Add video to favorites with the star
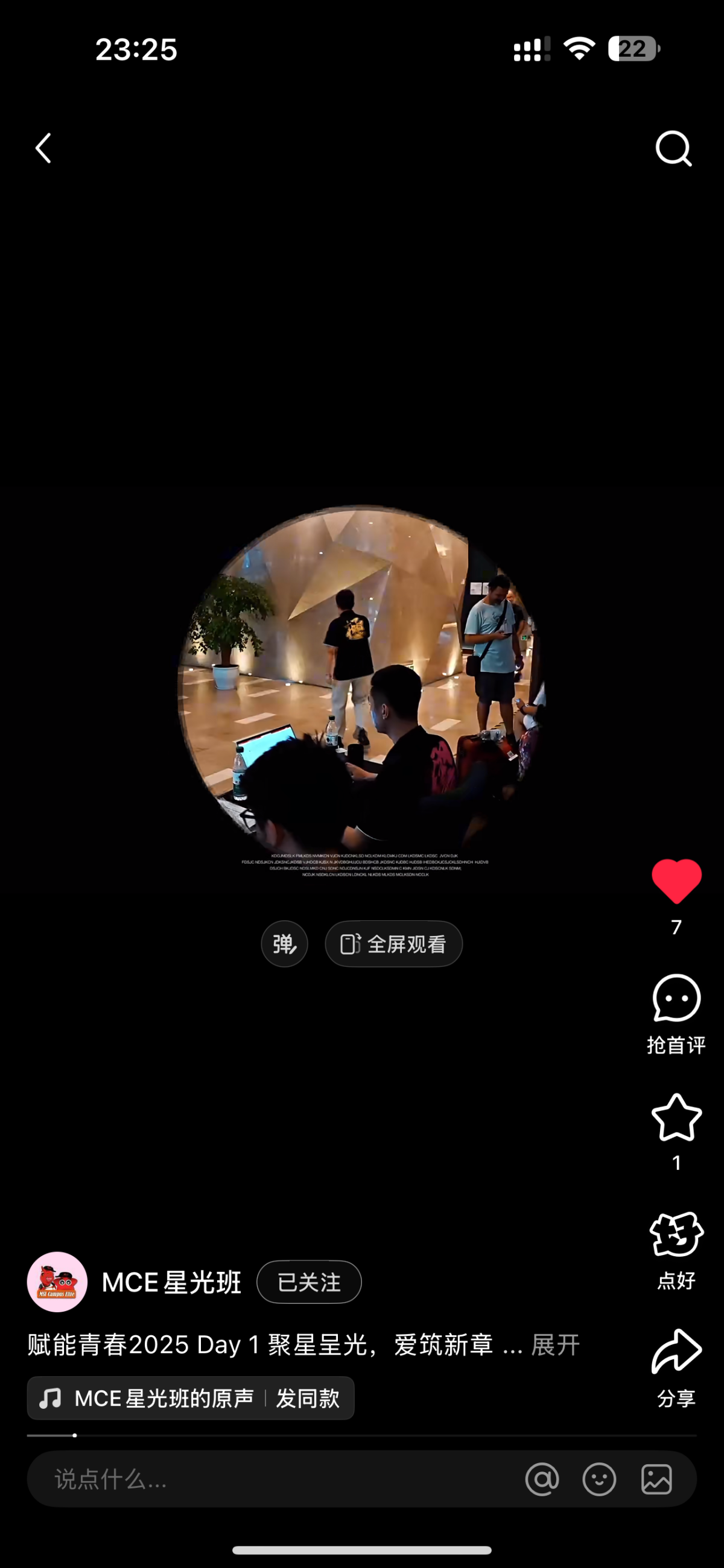This screenshot has width=724, height=1568. click(x=676, y=1118)
